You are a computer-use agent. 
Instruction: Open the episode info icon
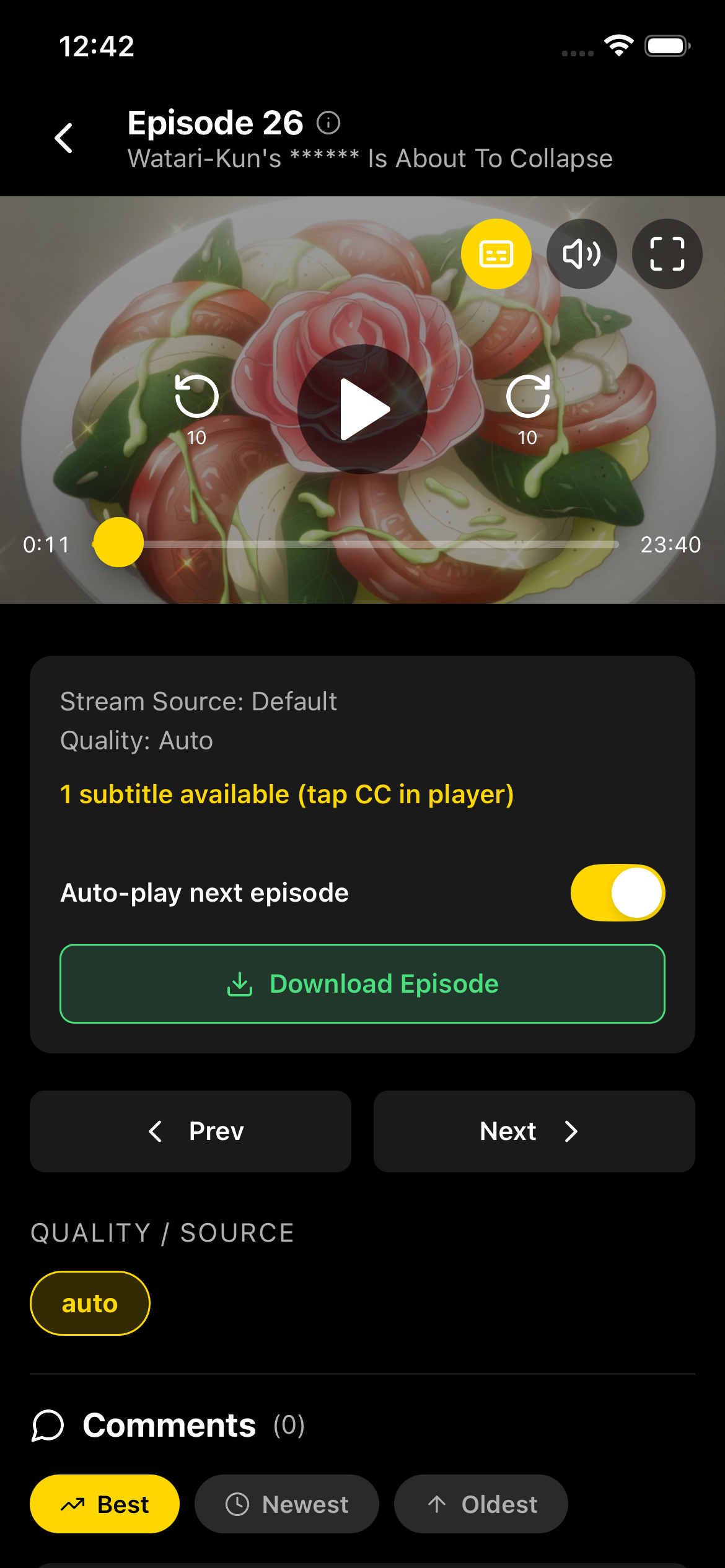[x=328, y=123]
